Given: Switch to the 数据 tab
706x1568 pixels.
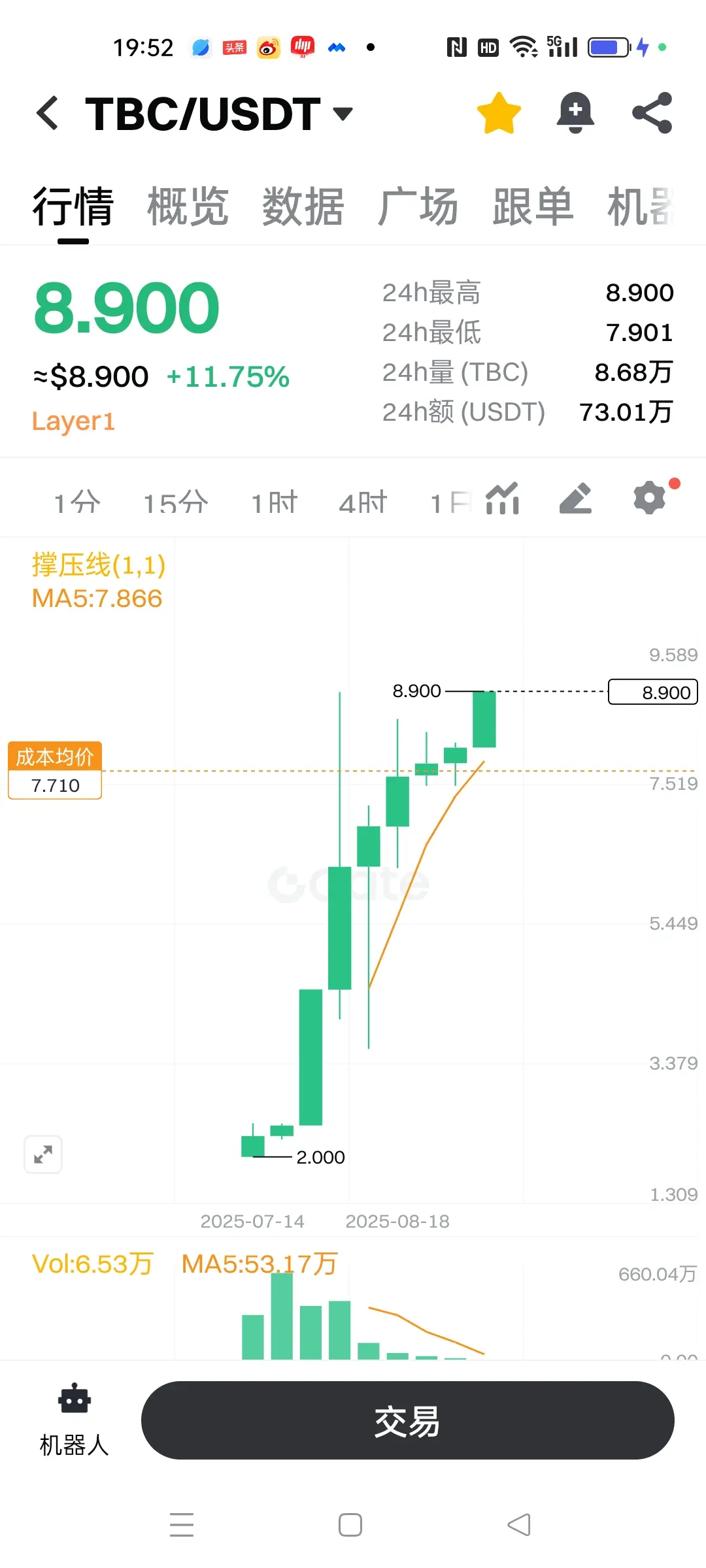Looking at the screenshot, I should 303,206.
